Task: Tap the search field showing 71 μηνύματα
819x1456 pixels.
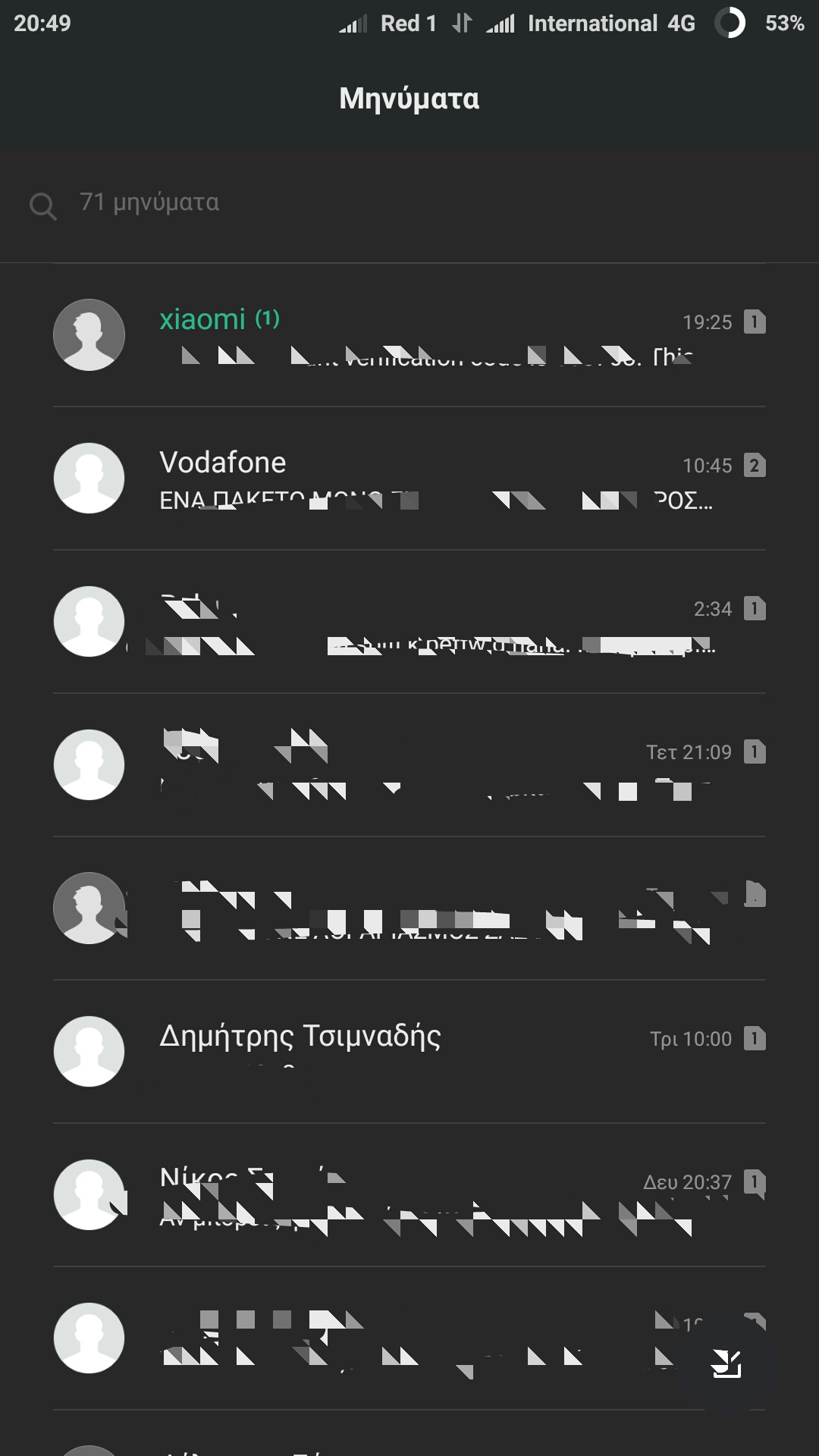Action: point(409,203)
